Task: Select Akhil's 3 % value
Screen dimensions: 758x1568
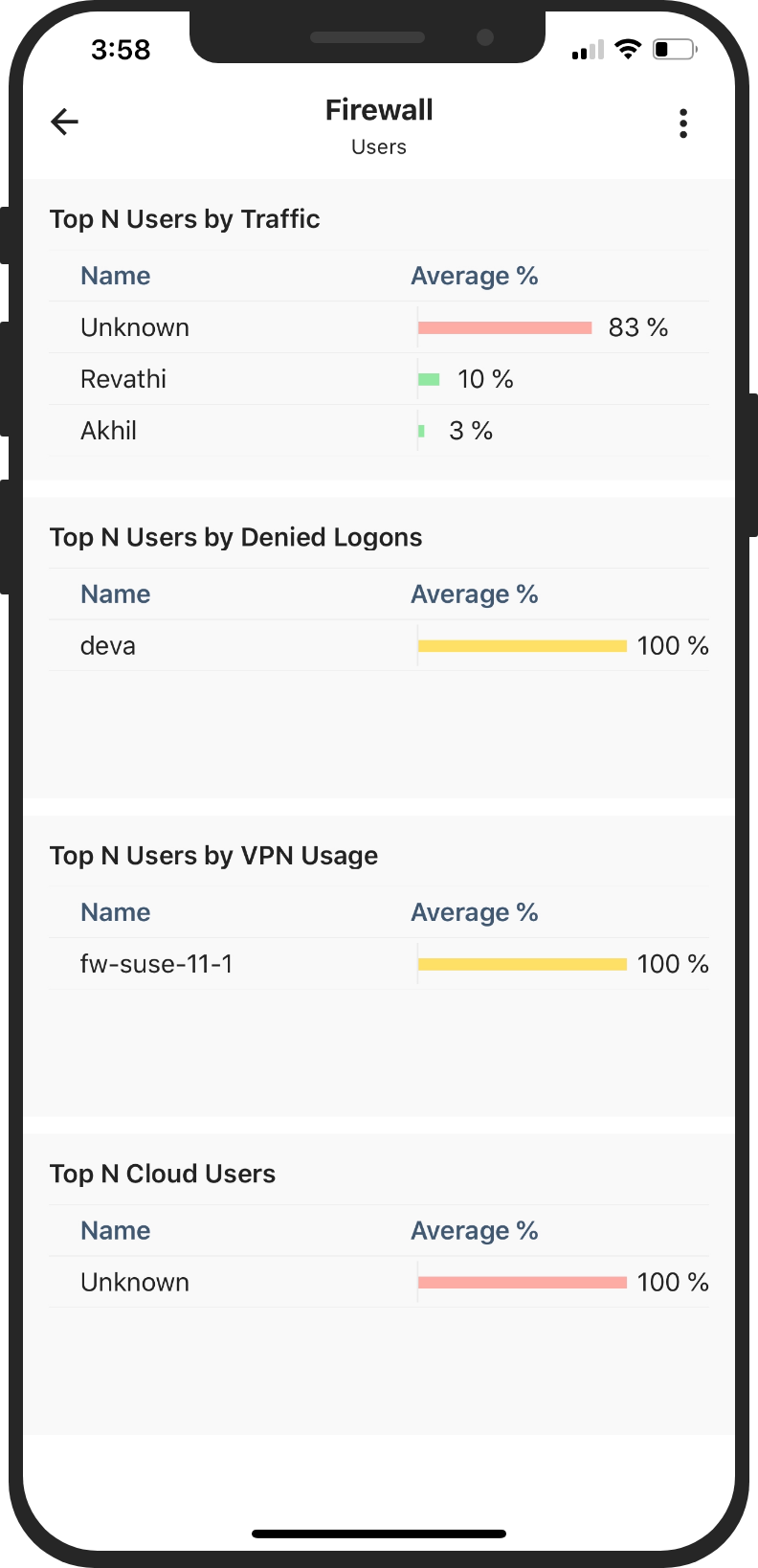Action: (471, 430)
